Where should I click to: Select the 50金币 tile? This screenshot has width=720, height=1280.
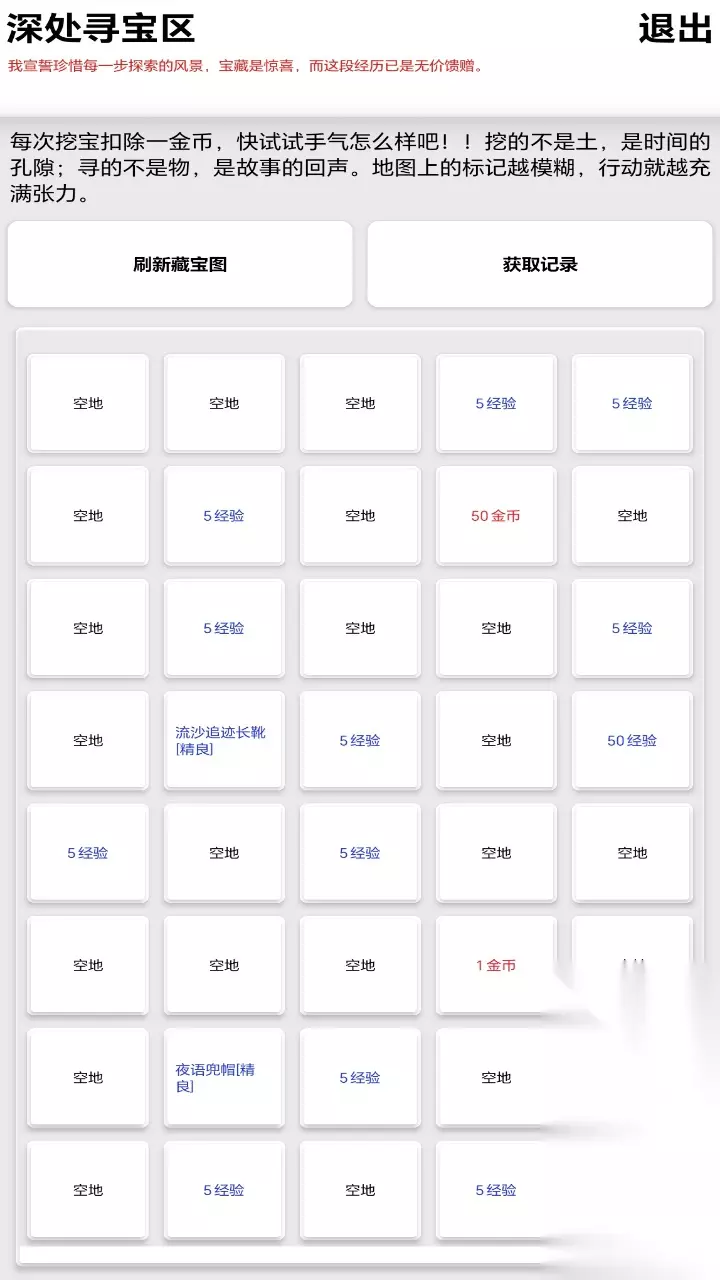(x=496, y=516)
